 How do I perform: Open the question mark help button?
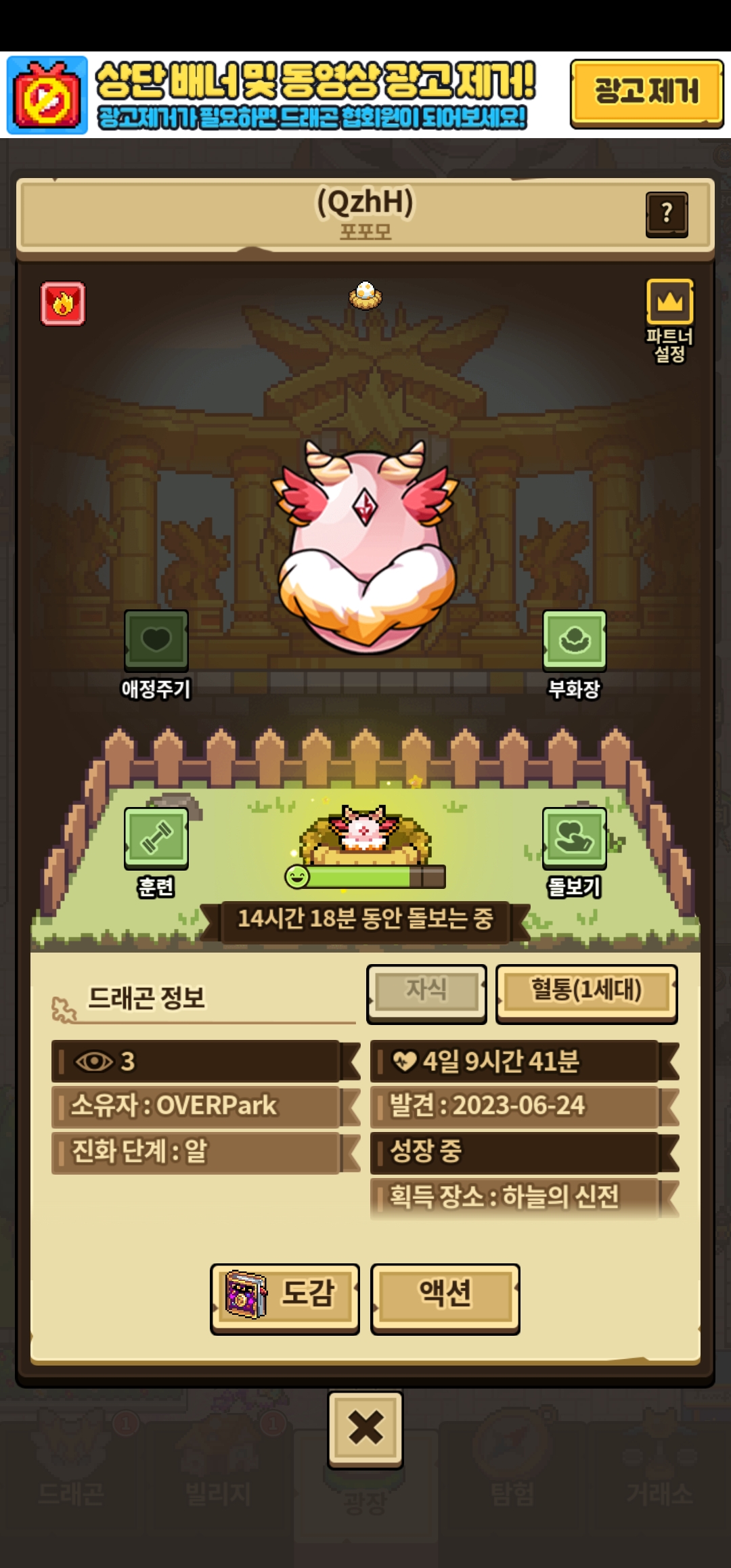click(667, 215)
